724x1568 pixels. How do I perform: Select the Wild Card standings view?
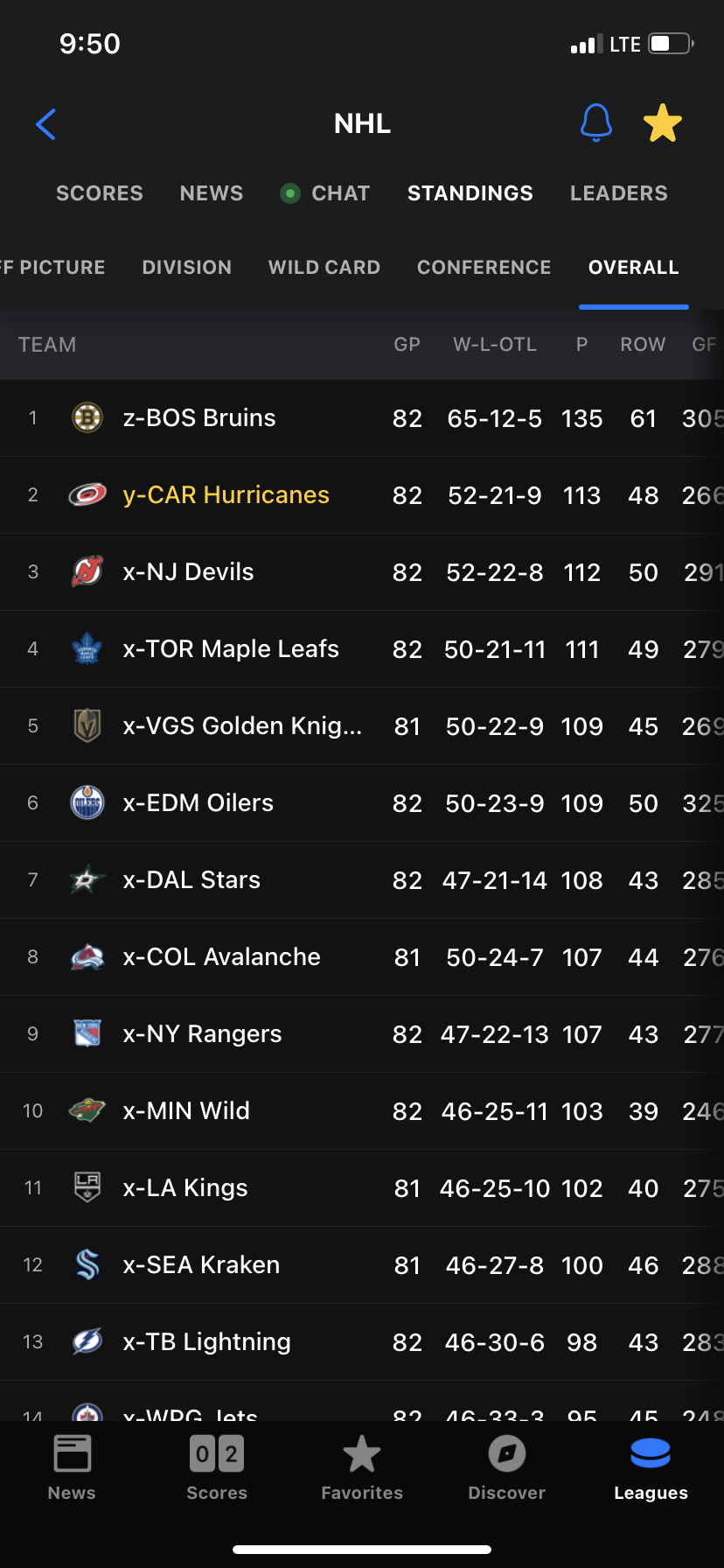point(324,268)
